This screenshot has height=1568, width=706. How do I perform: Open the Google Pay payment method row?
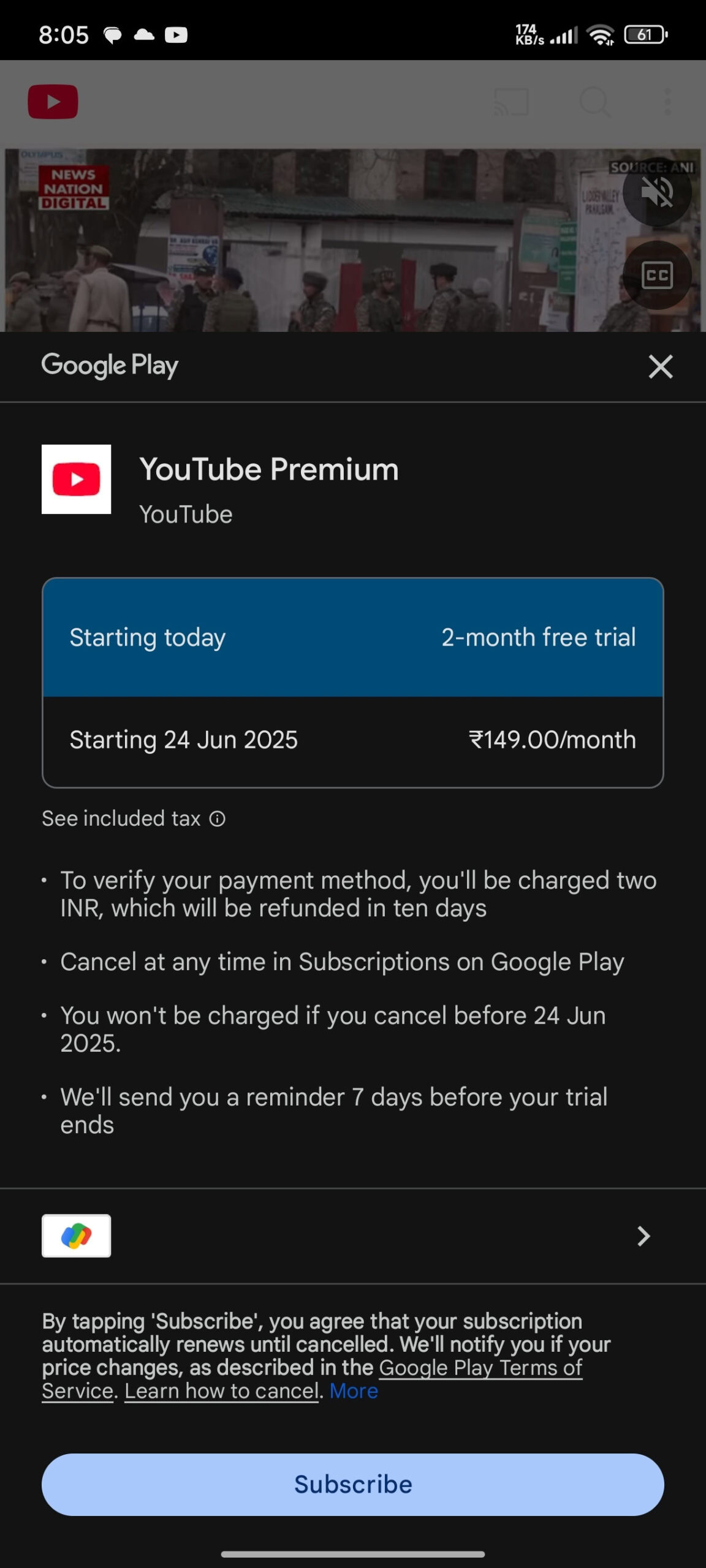click(x=352, y=1235)
